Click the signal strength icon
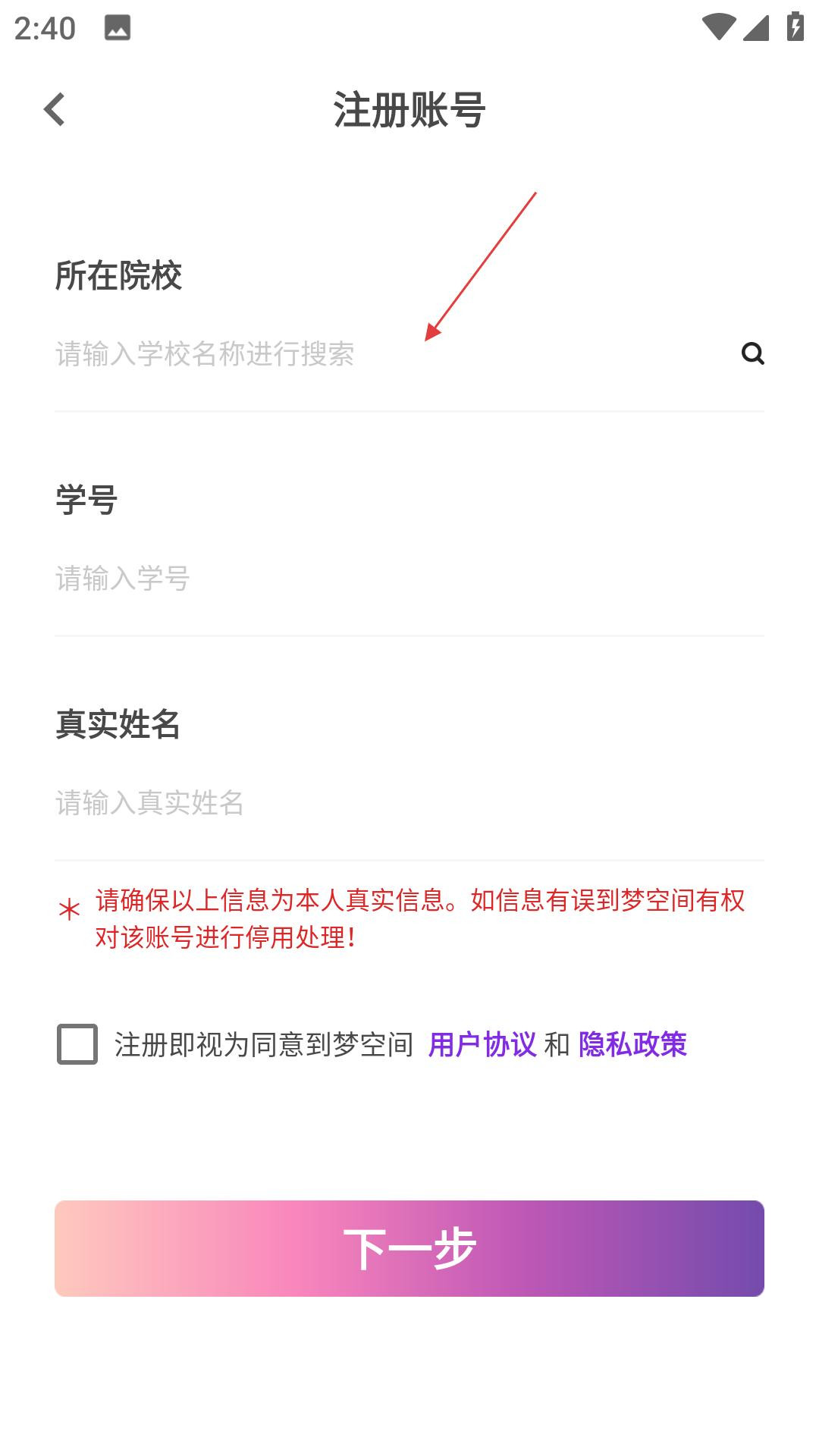Screen dimensions: 819x1456 (x=755, y=27)
